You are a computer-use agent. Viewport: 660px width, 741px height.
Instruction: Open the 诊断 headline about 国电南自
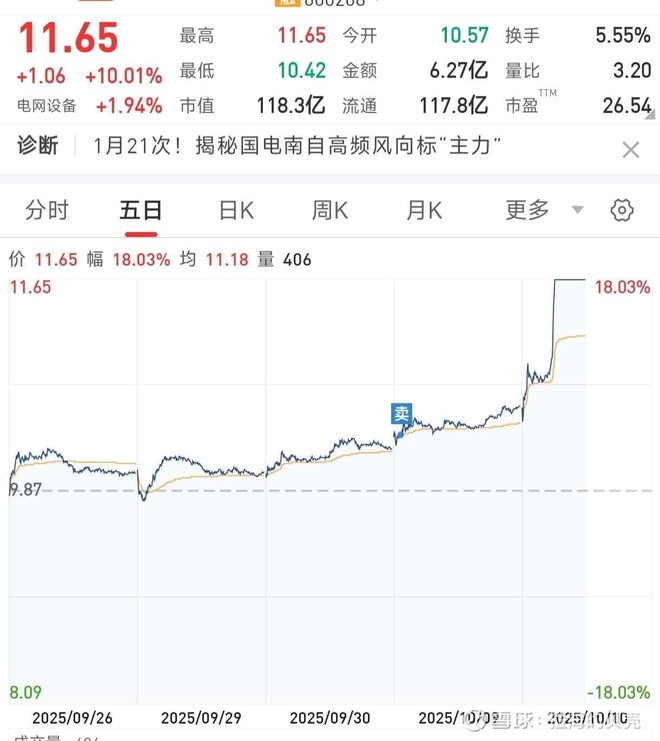(x=296, y=147)
